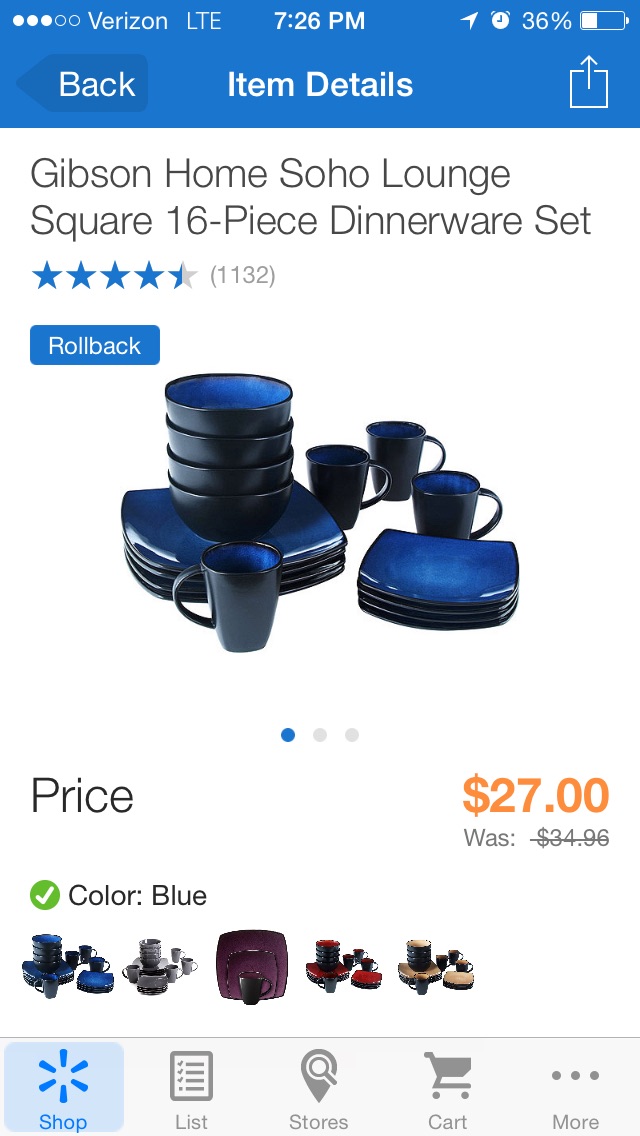Switch to the Shop tab

click(63, 1089)
